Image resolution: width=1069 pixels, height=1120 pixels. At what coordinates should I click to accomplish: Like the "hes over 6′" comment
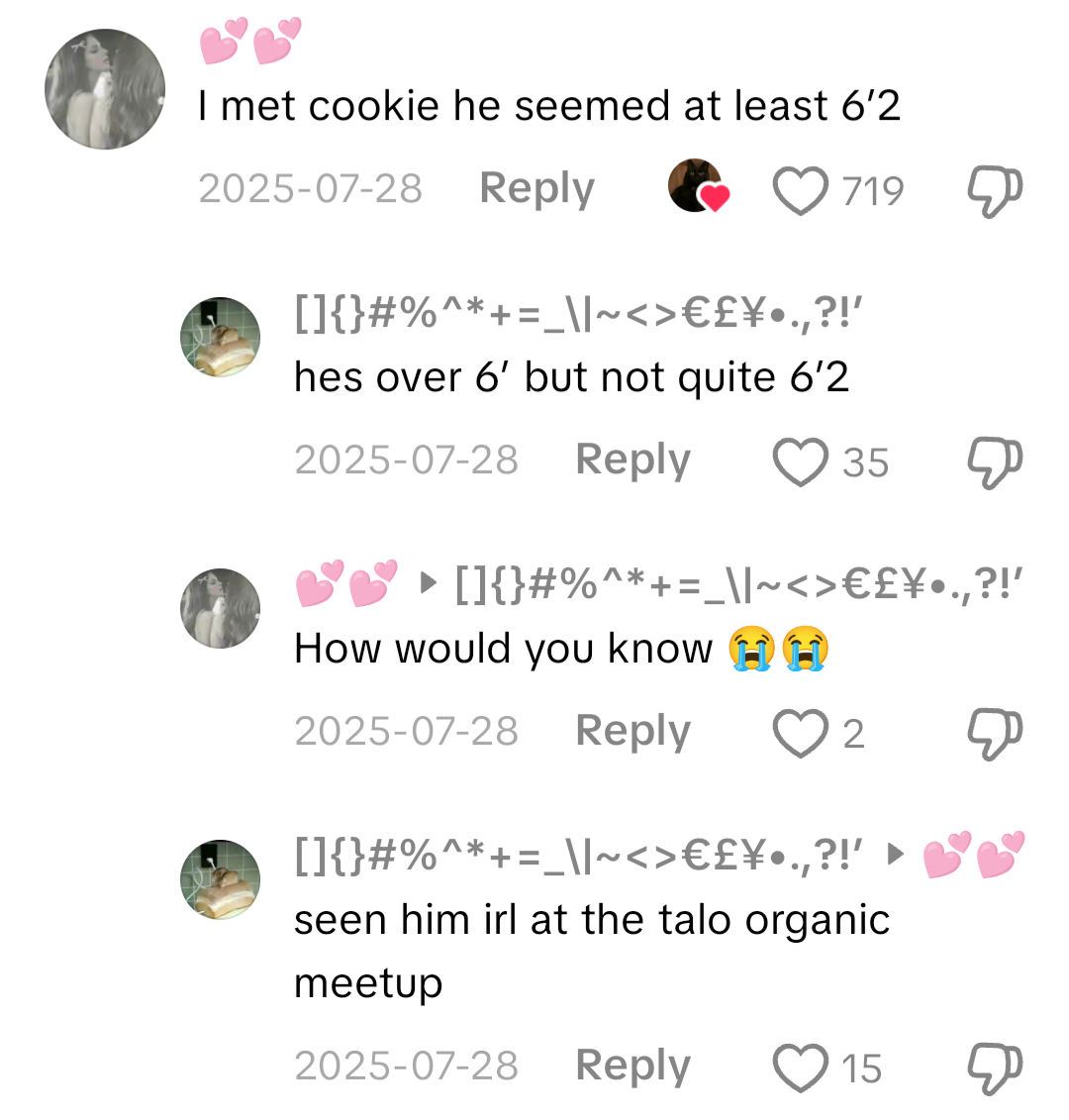click(x=801, y=462)
